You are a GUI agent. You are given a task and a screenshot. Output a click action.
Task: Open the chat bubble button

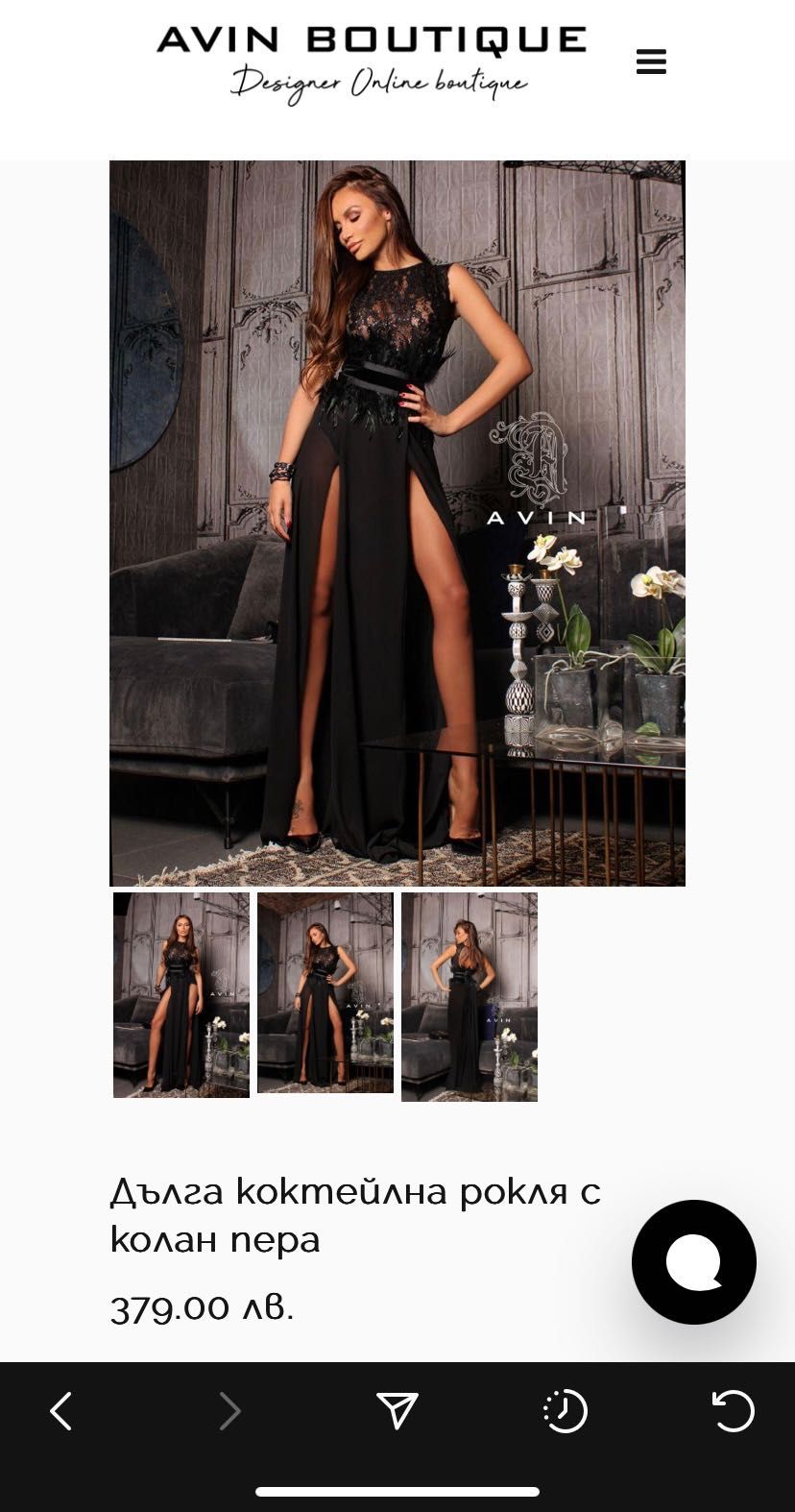click(693, 1261)
